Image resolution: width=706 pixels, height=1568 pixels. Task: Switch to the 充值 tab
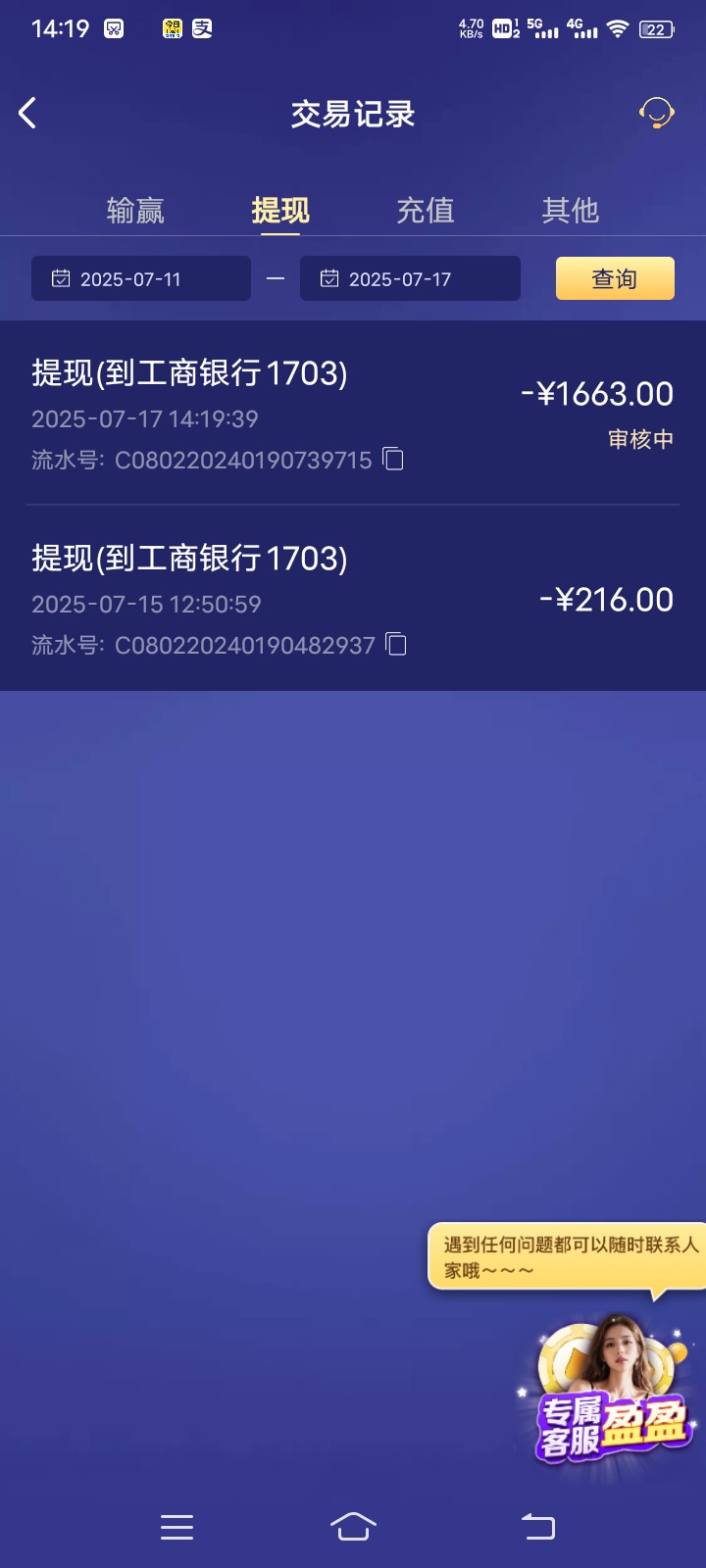point(426,210)
